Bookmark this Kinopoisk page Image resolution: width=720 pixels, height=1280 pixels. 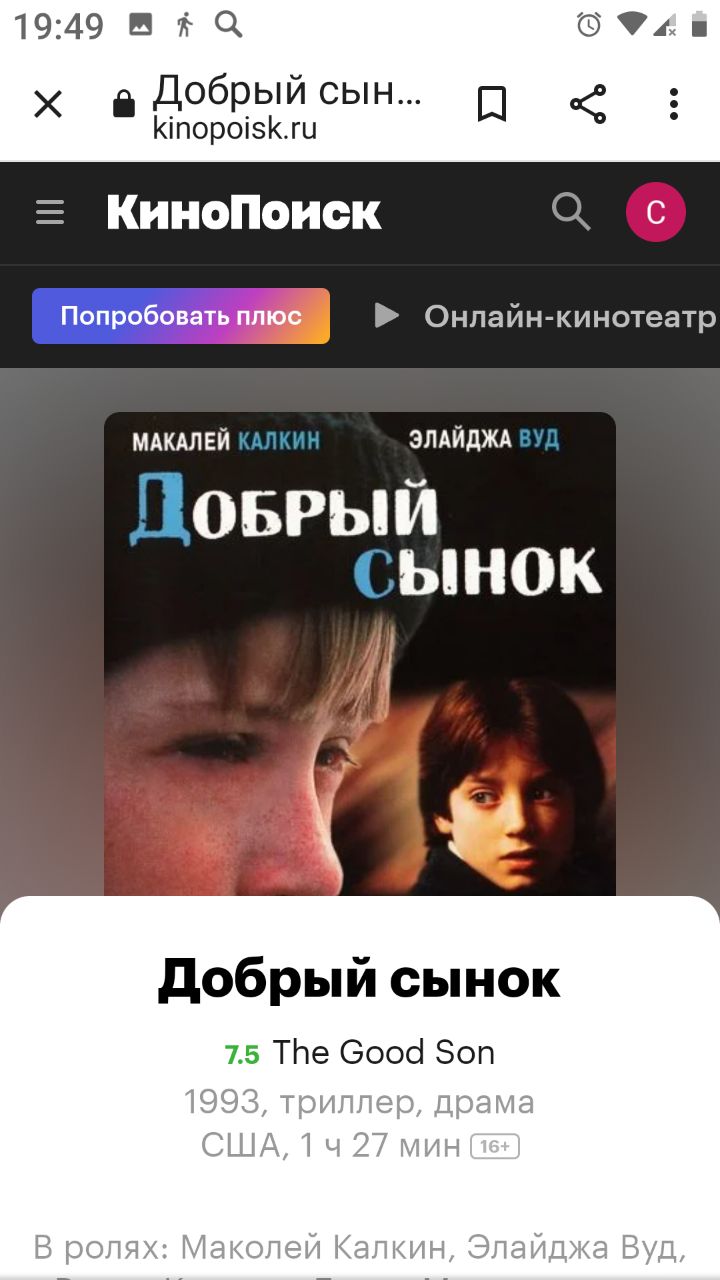(x=491, y=104)
